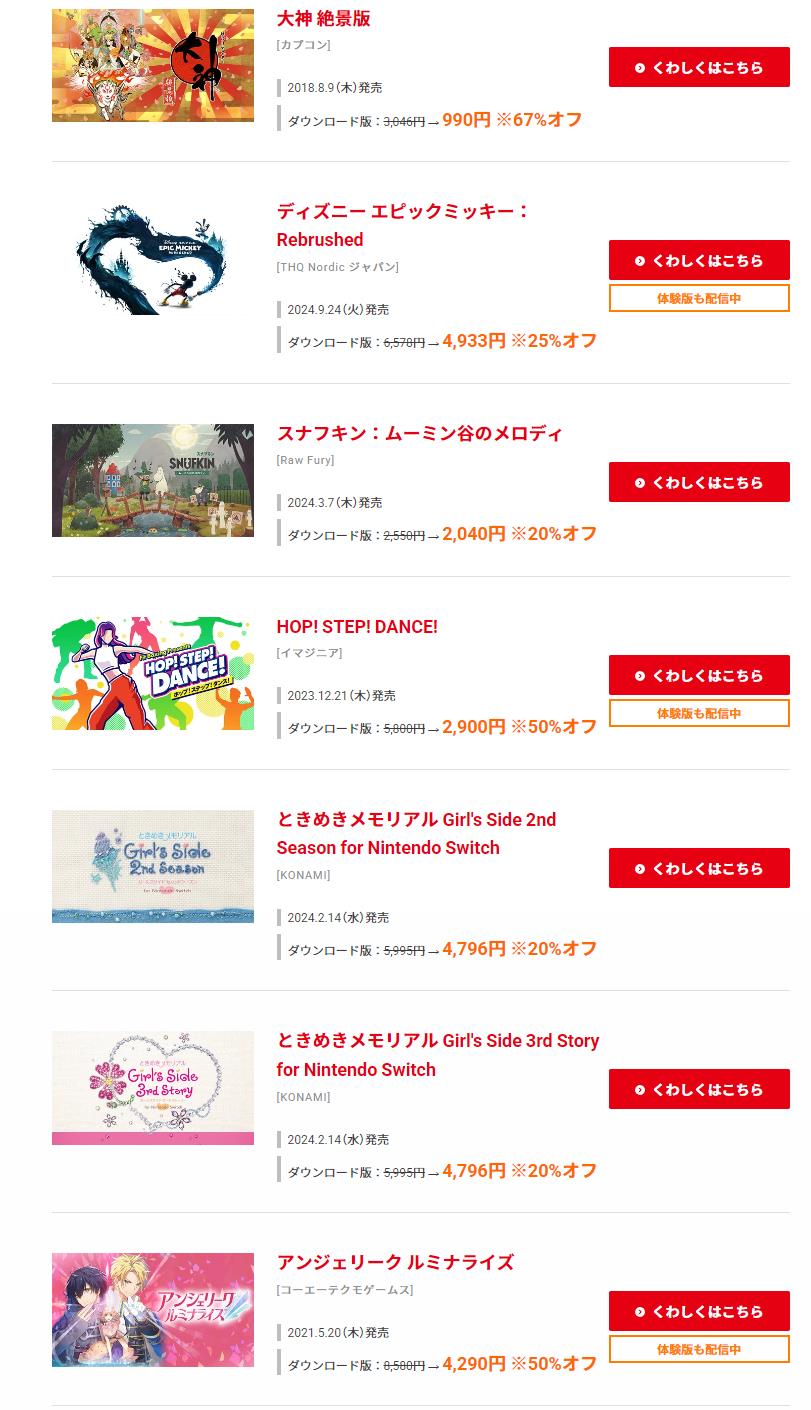Open details button for ディズニー エピックミッキー Rebrushed
The width and height of the screenshot is (811, 1410).
698,260
